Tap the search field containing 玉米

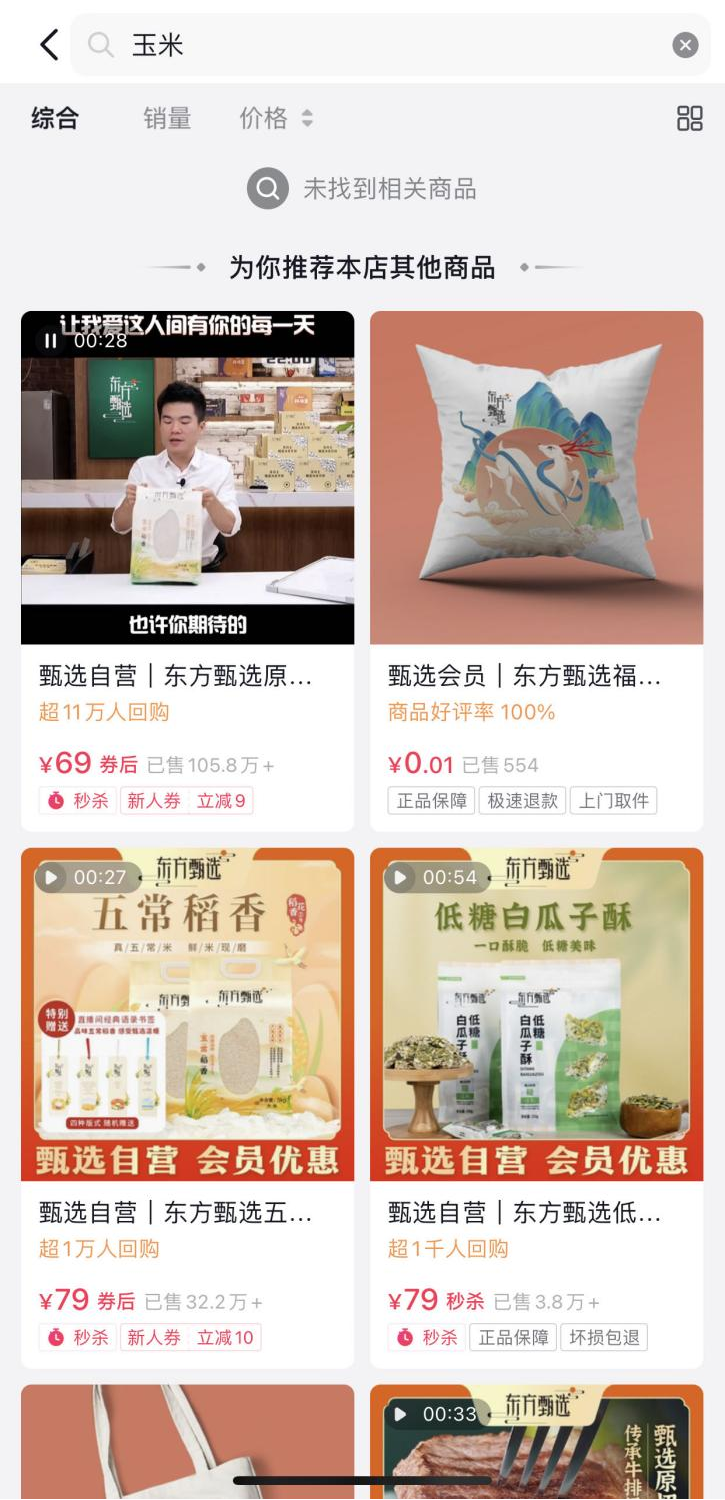pyautogui.click(x=390, y=45)
